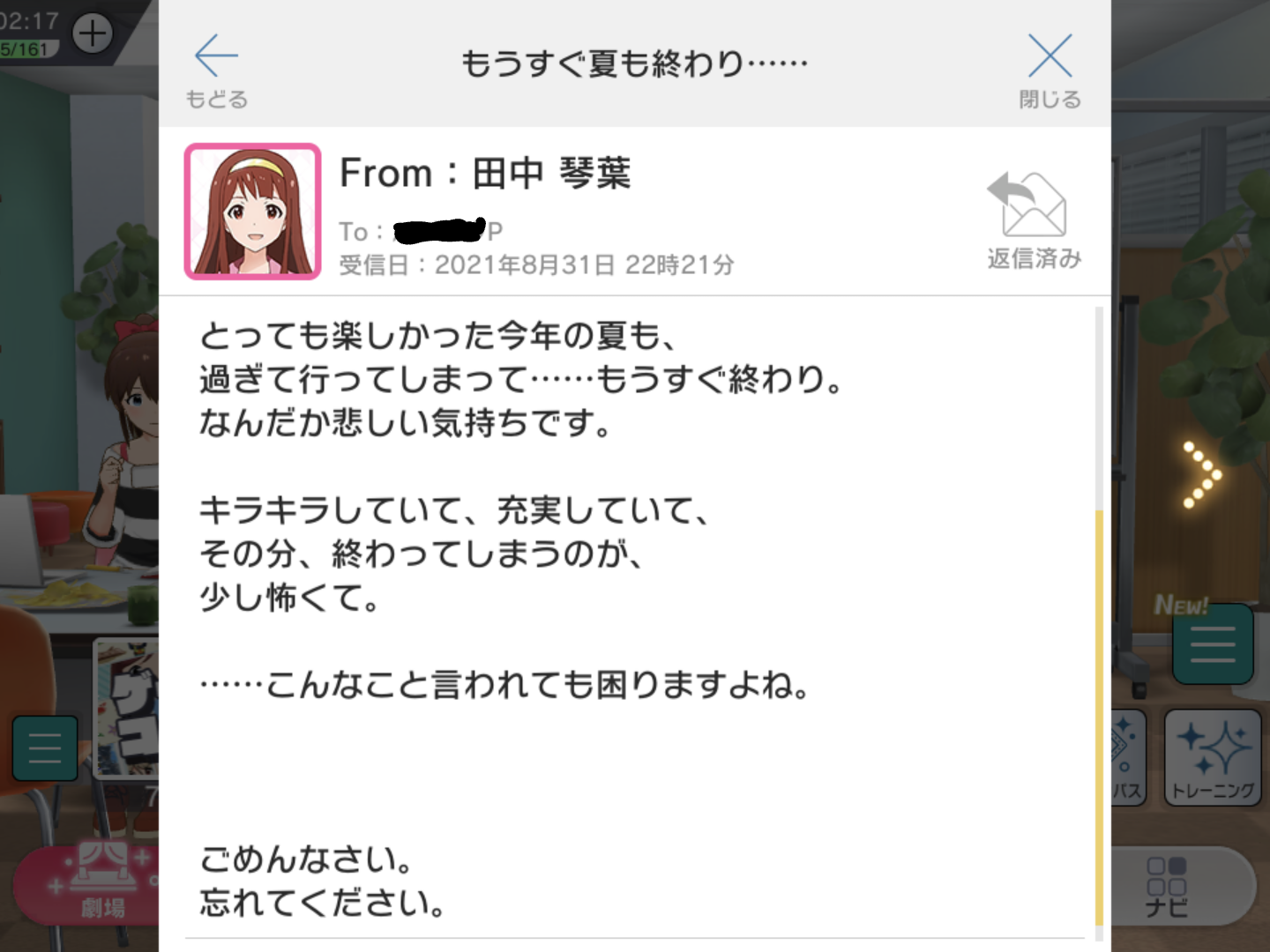Close the mail with 閉じる
1270x952 pixels.
coord(1050,69)
